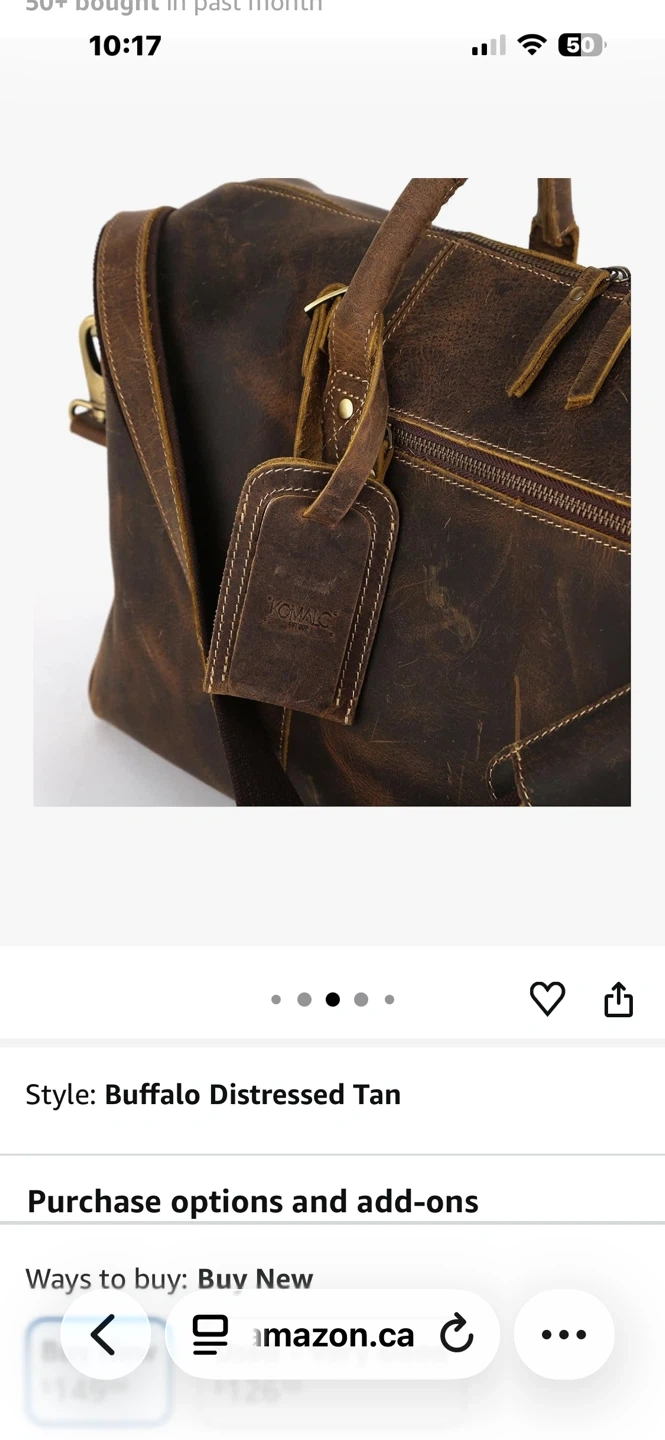Tap the amazon.ca address field
The width and height of the screenshot is (665, 1440).
point(333,1334)
